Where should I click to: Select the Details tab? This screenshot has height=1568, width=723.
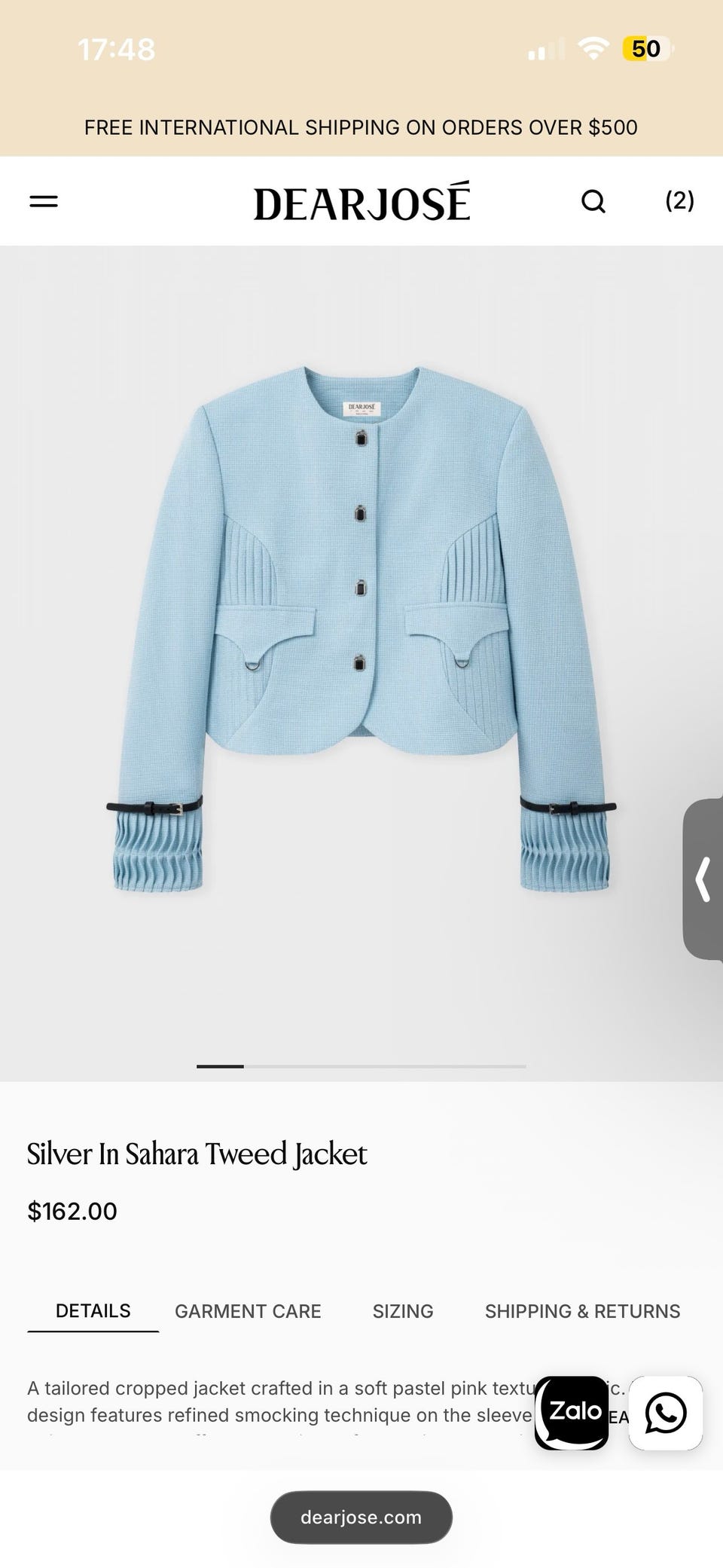tap(93, 1311)
